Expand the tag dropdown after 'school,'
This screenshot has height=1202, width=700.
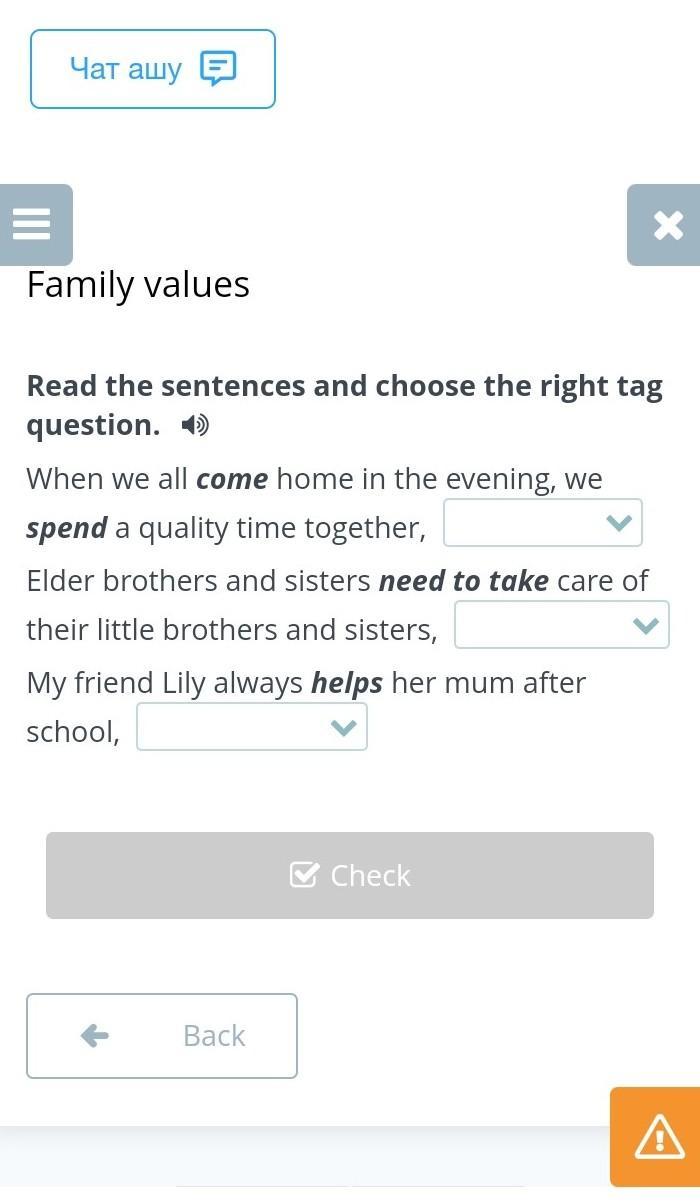252,727
